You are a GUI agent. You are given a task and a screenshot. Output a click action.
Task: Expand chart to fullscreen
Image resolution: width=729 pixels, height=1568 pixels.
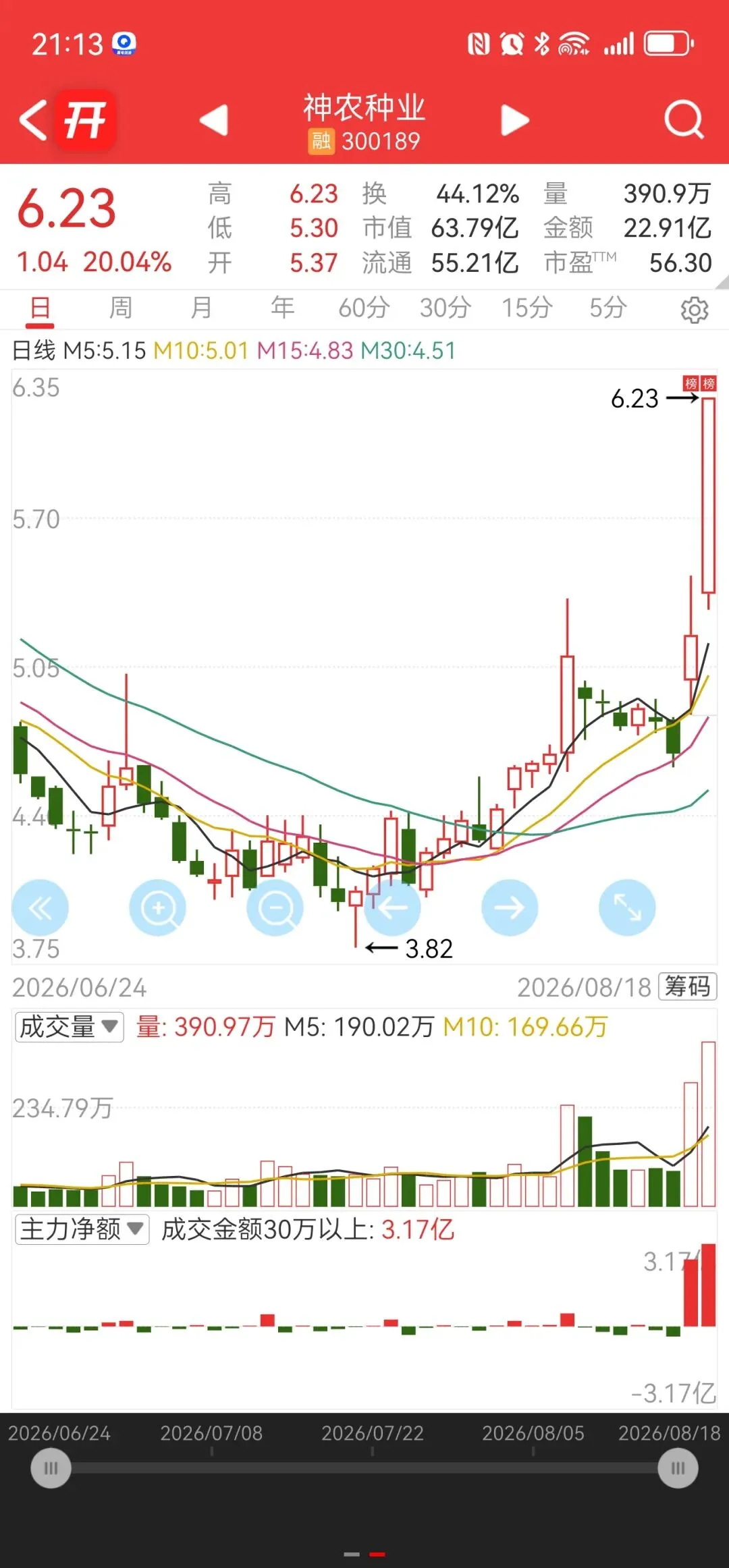(627, 907)
